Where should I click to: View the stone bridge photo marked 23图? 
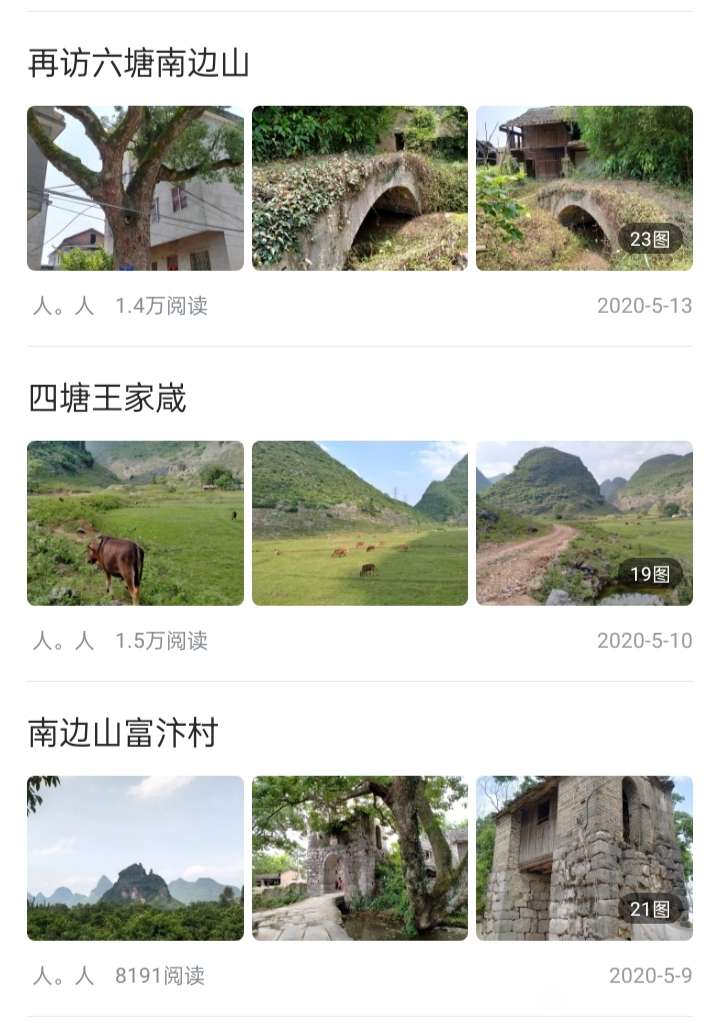[x=584, y=188]
